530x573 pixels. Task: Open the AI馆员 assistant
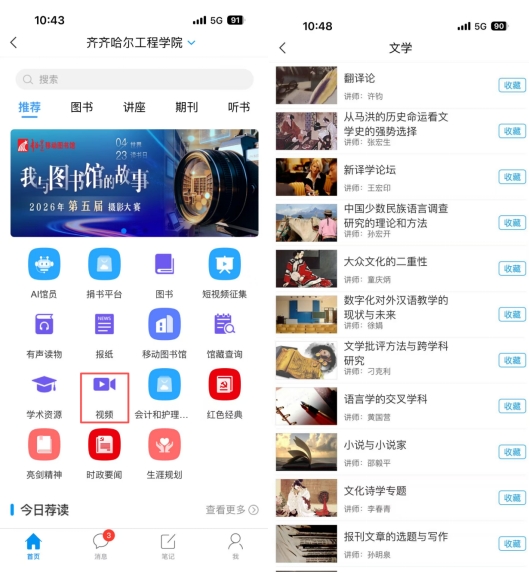click(44, 273)
